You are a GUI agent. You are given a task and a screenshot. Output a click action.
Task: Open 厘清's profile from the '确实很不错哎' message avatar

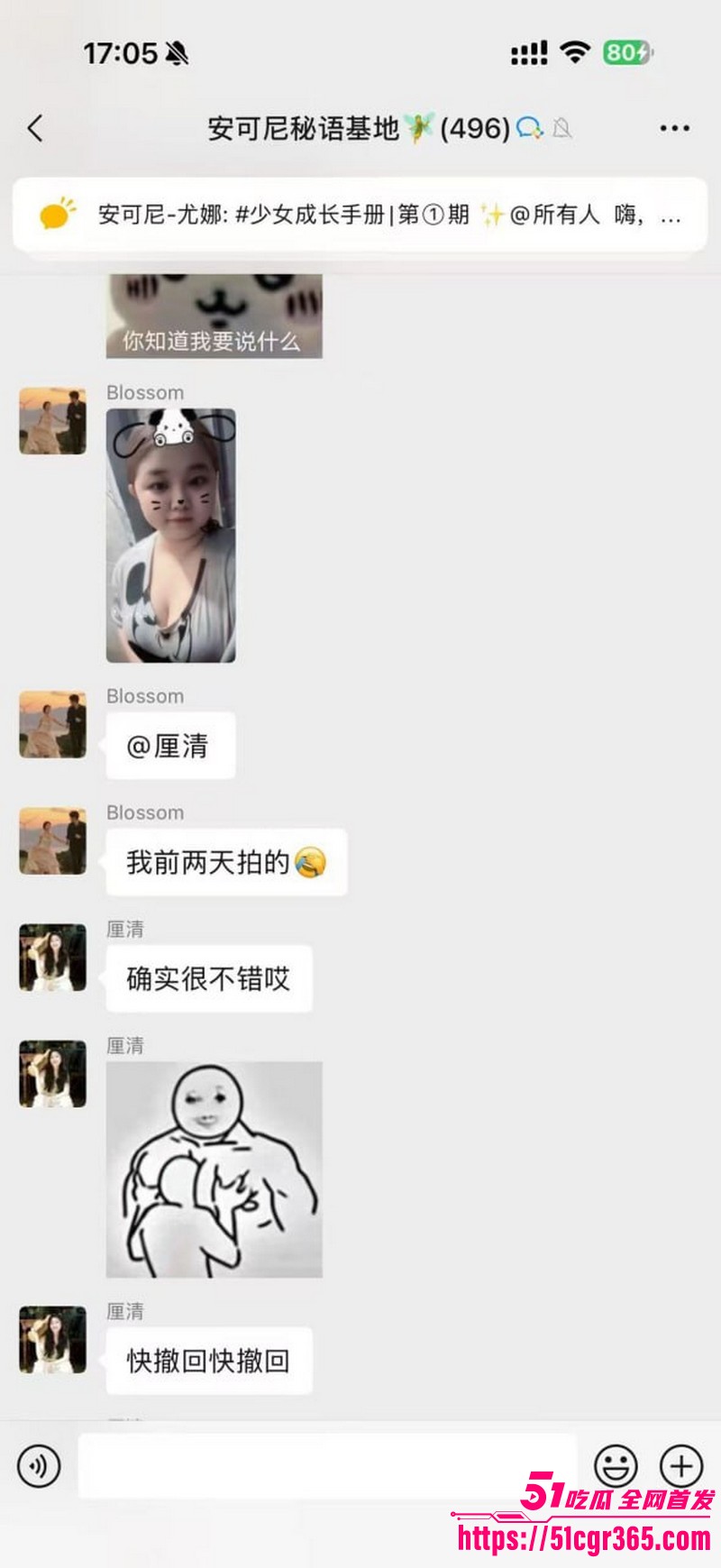pyautogui.click(x=53, y=957)
